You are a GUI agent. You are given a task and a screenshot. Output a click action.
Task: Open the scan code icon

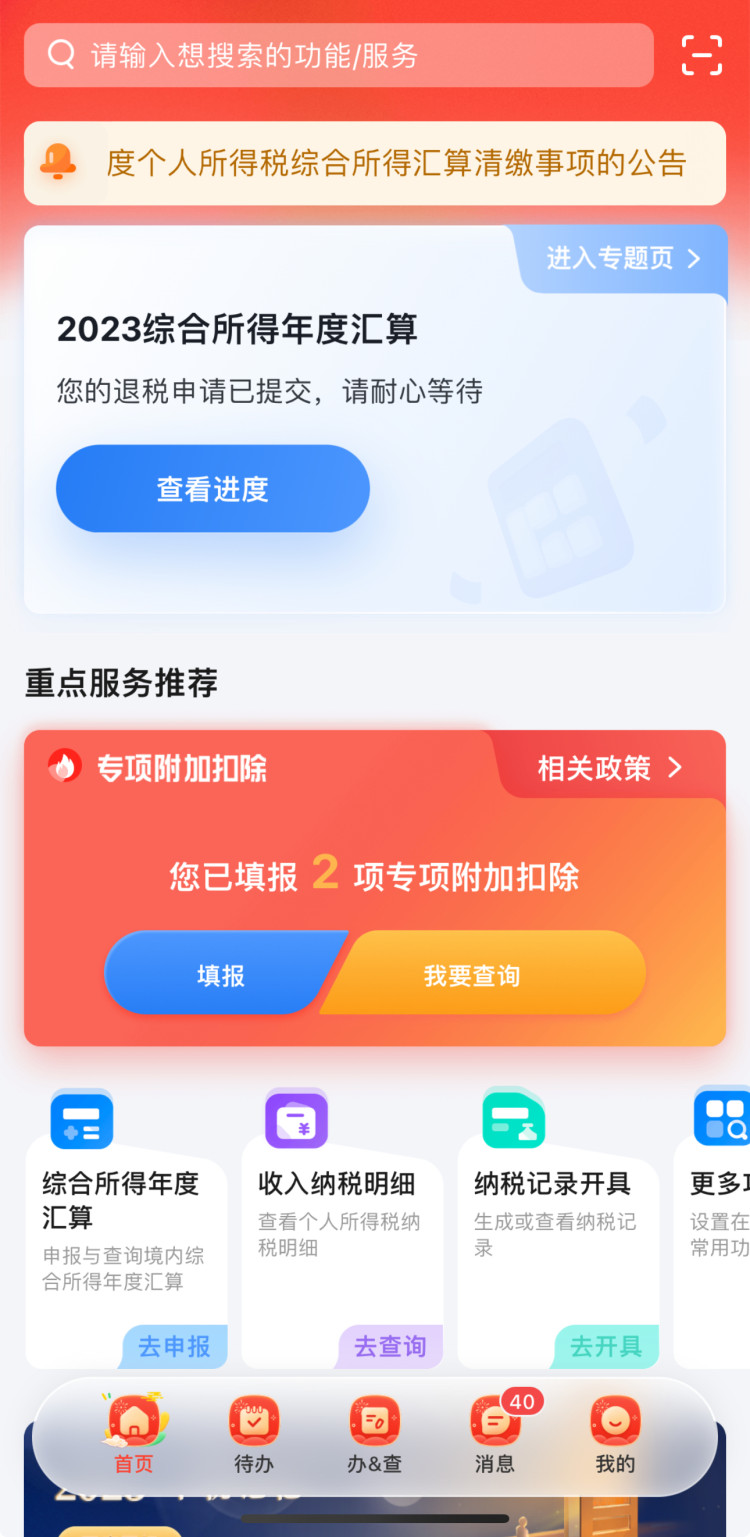tap(702, 55)
